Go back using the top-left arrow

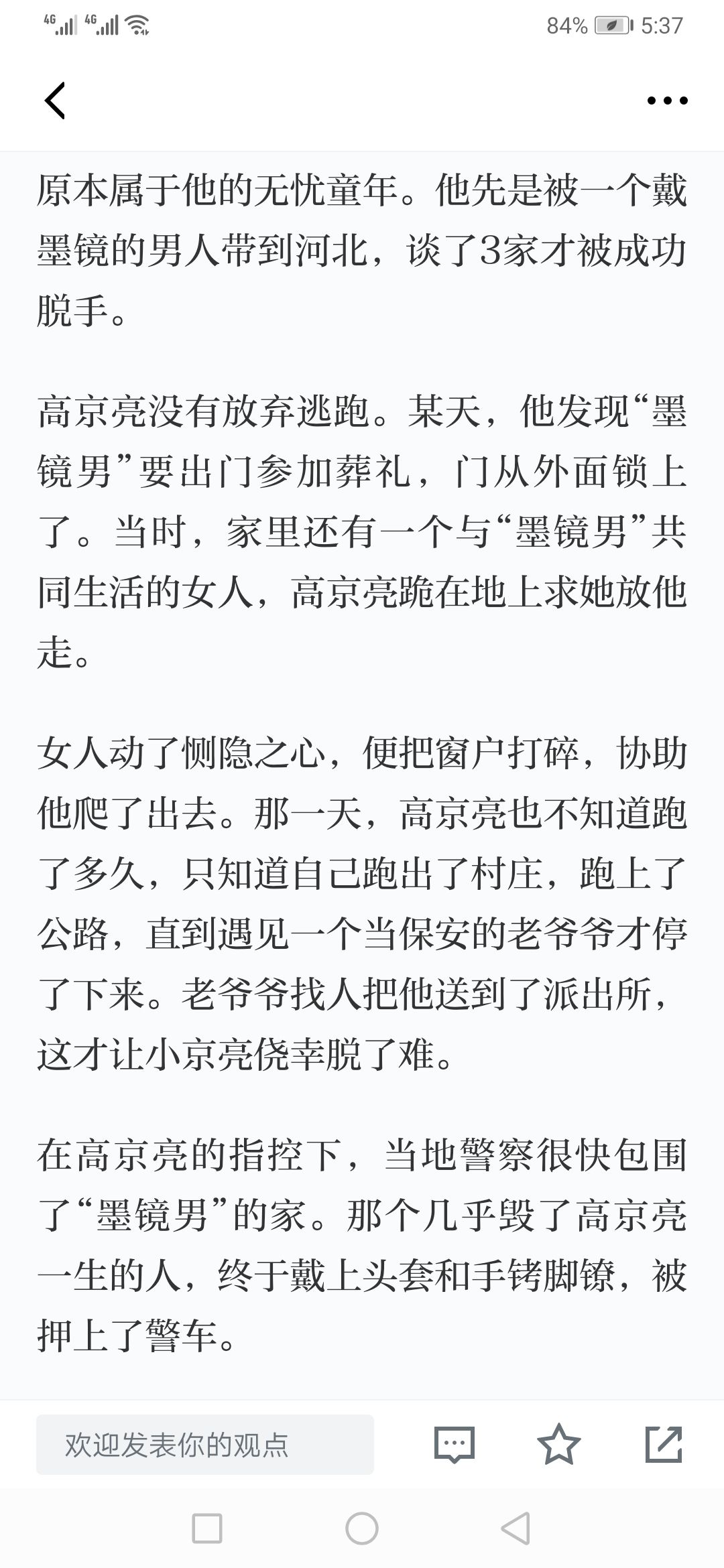tap(55, 101)
